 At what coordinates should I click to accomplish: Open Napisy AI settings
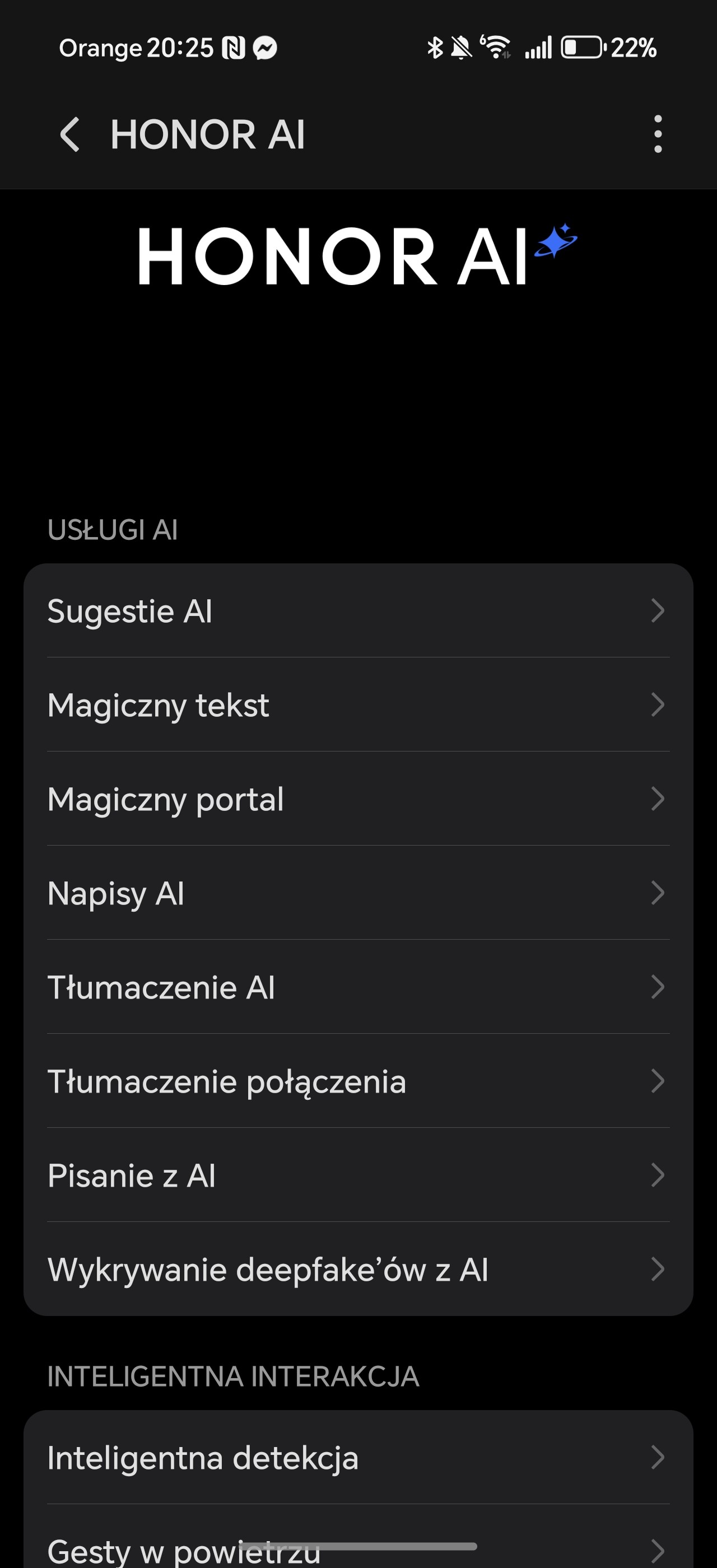coord(358,893)
